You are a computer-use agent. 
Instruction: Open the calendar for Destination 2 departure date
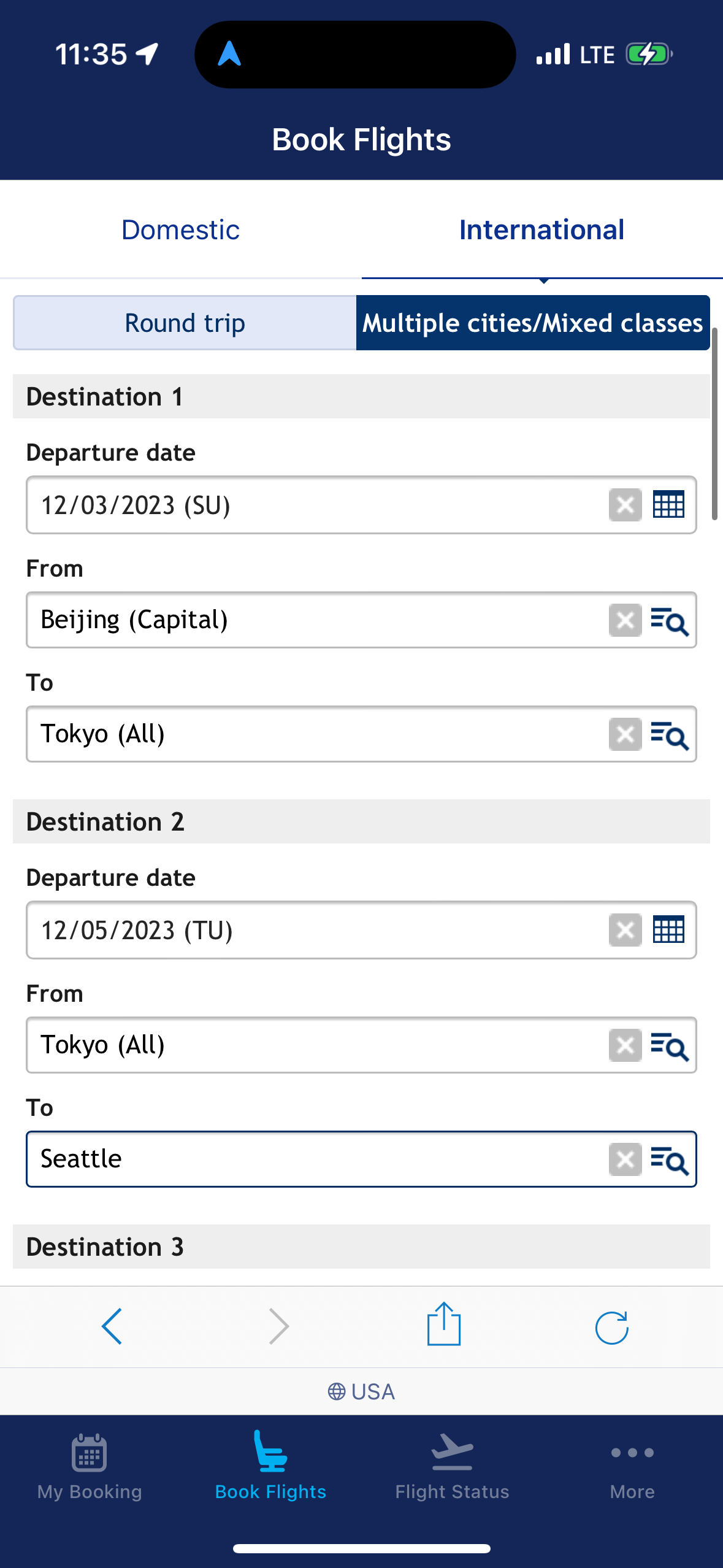(x=667, y=930)
